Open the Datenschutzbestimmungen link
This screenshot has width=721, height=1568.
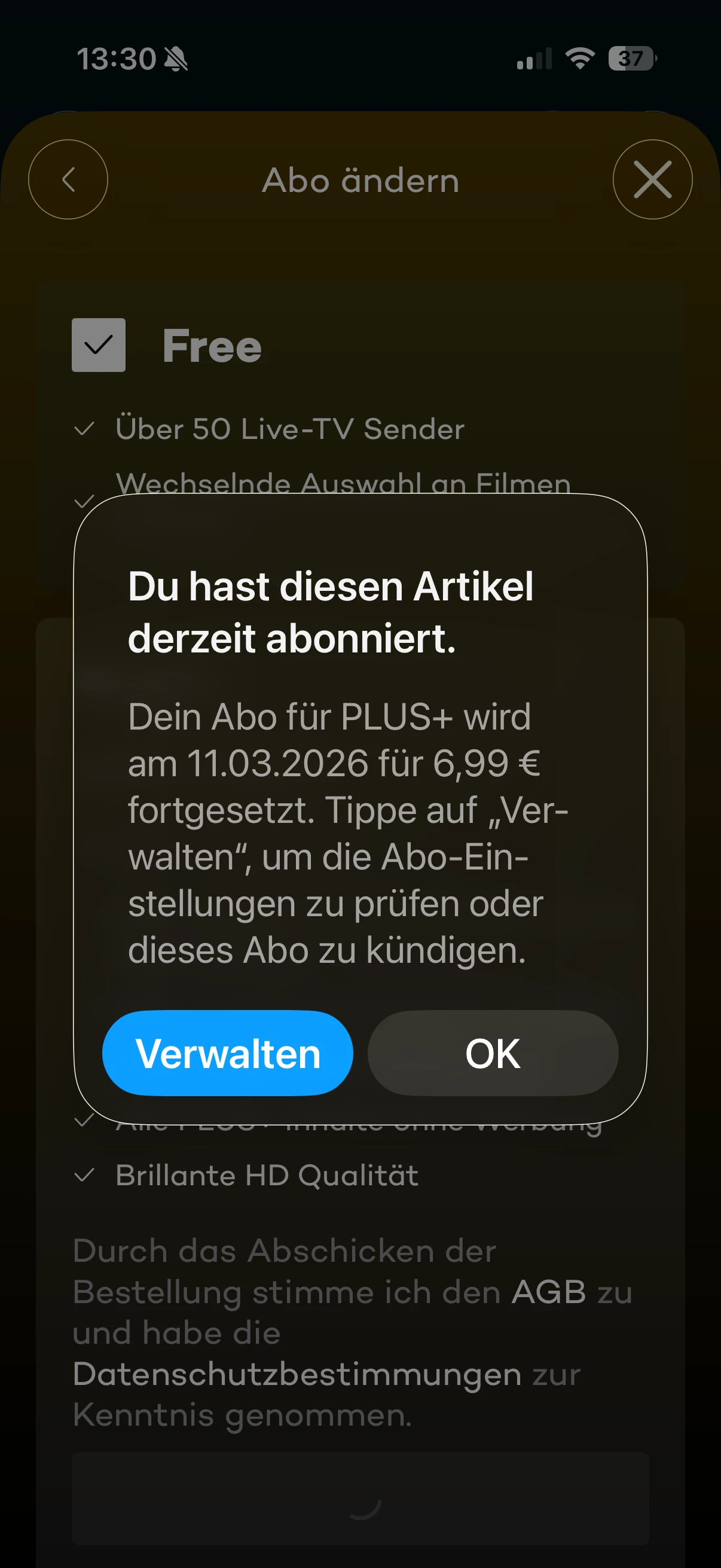pyautogui.click(x=297, y=1374)
